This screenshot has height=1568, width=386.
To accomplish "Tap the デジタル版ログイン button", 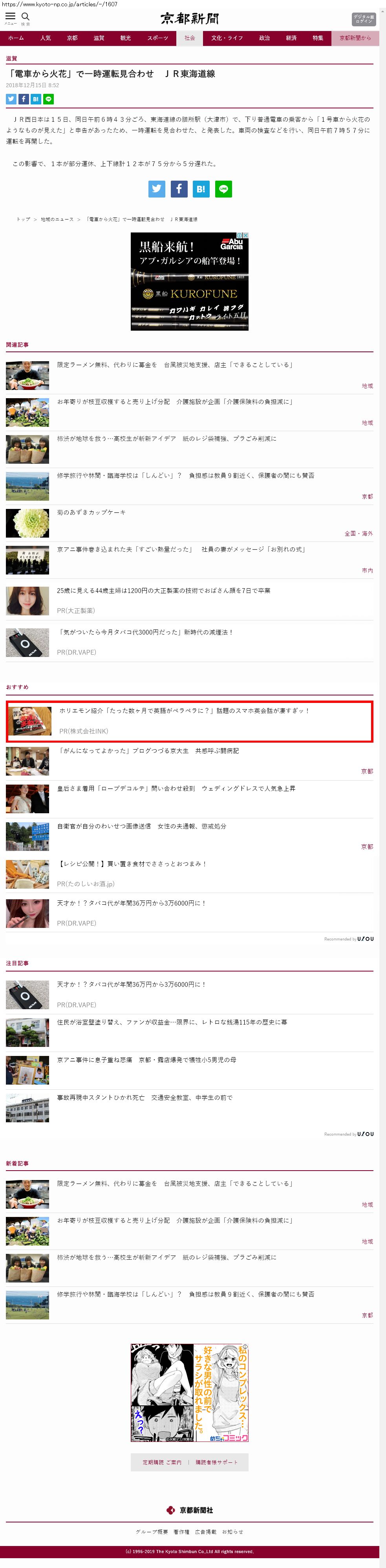I will [x=364, y=19].
